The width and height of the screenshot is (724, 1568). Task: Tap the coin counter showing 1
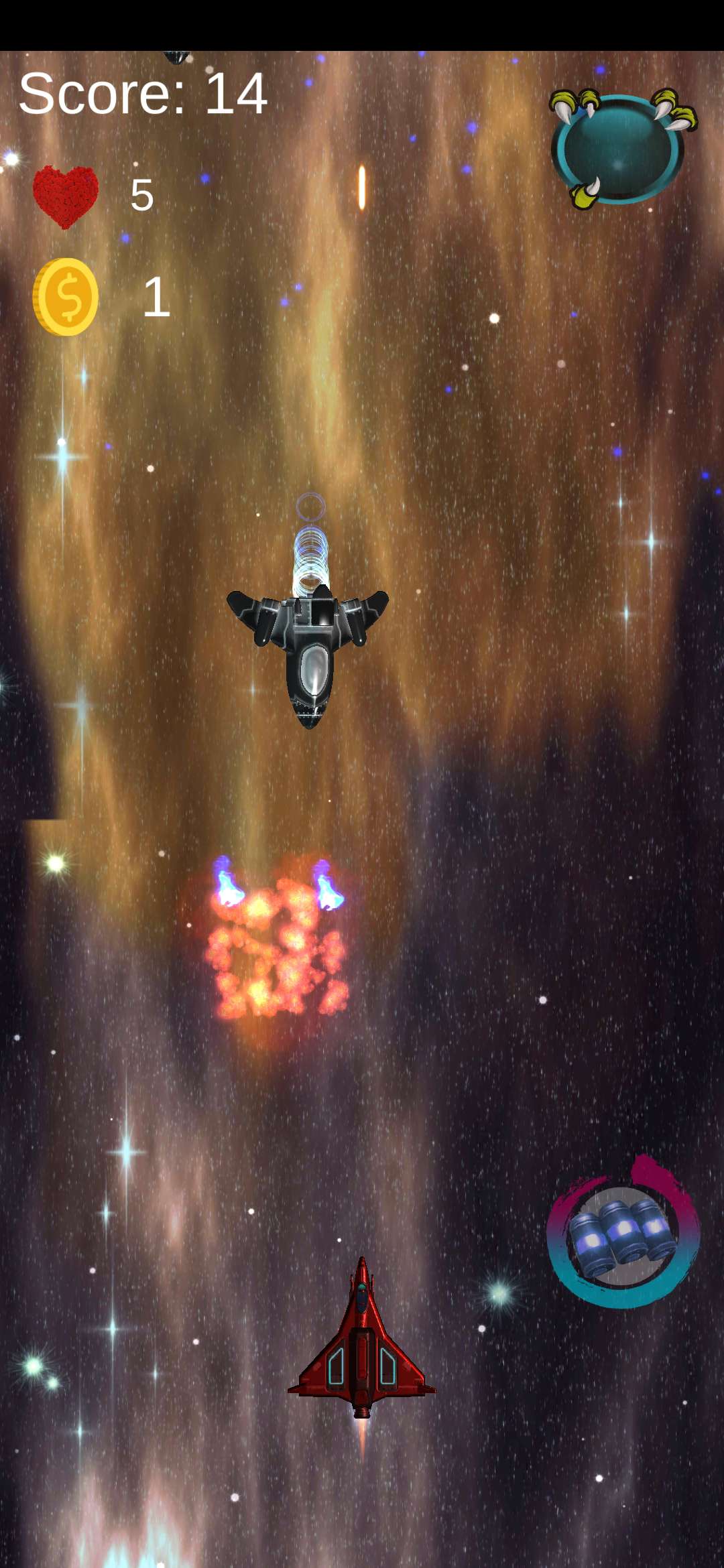[x=156, y=297]
